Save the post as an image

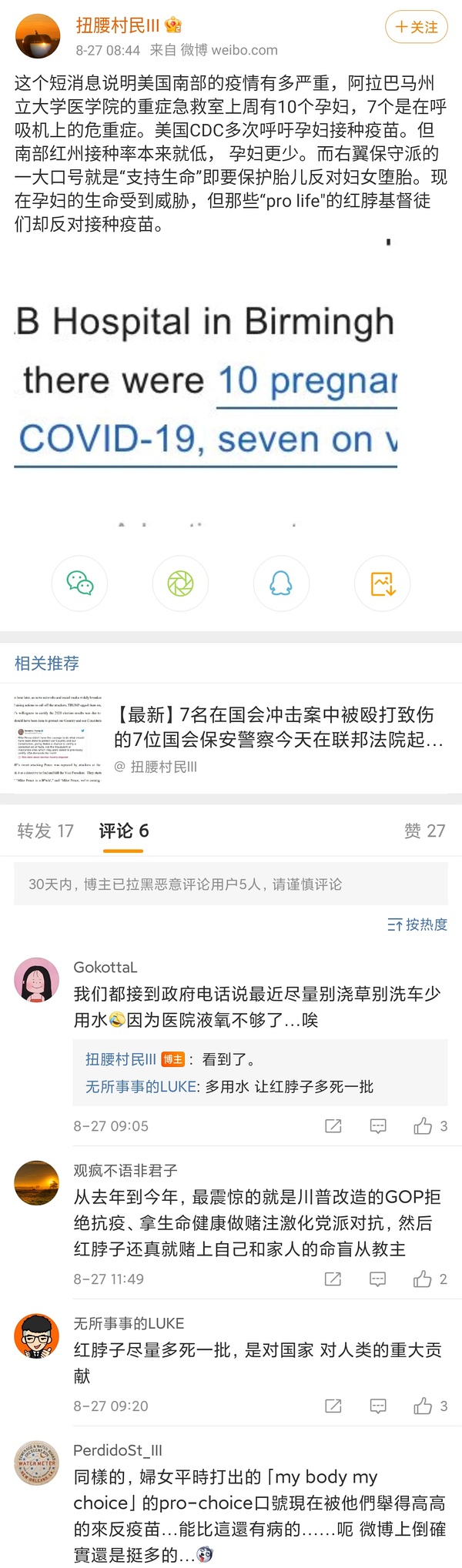point(382,583)
